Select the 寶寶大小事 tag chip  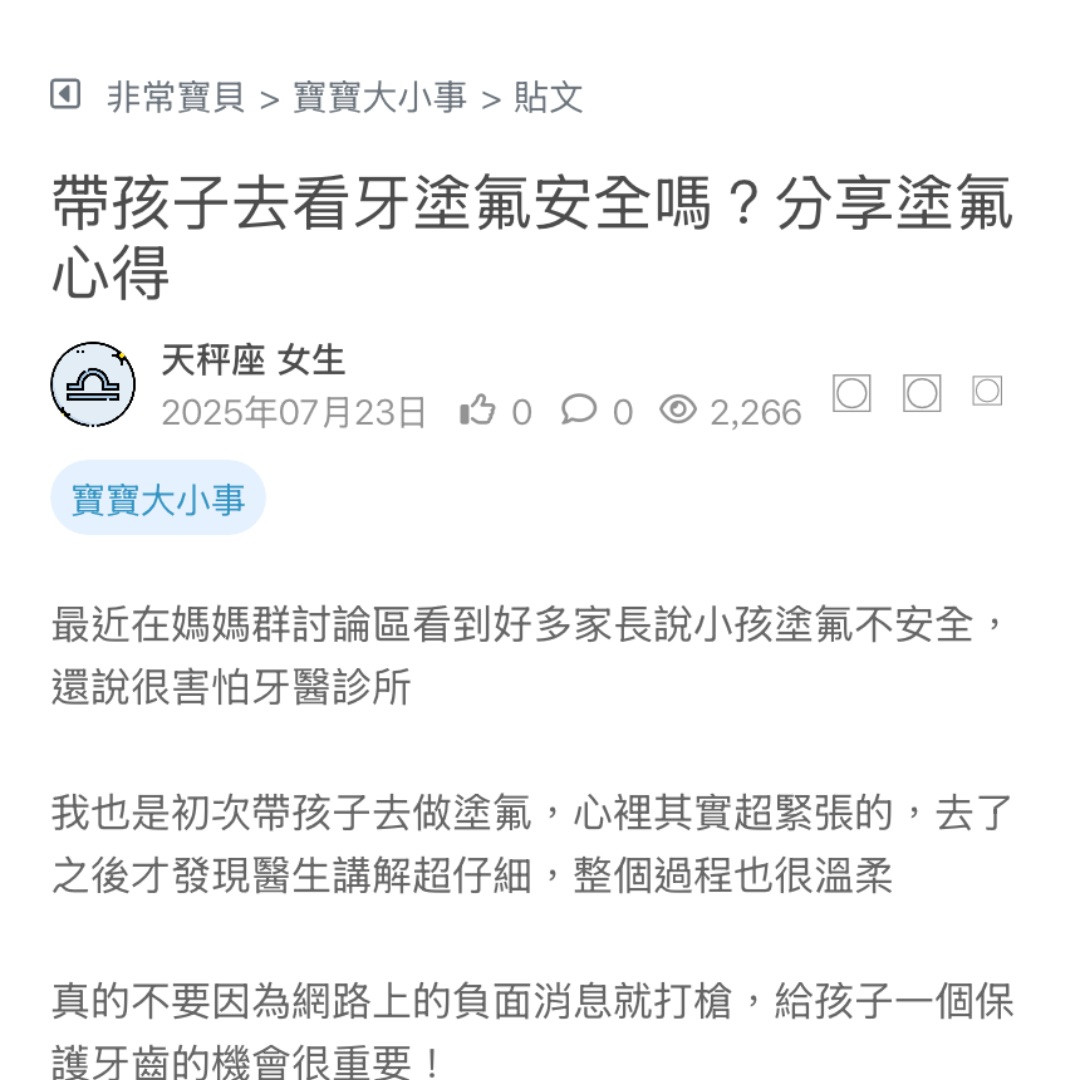(x=158, y=498)
